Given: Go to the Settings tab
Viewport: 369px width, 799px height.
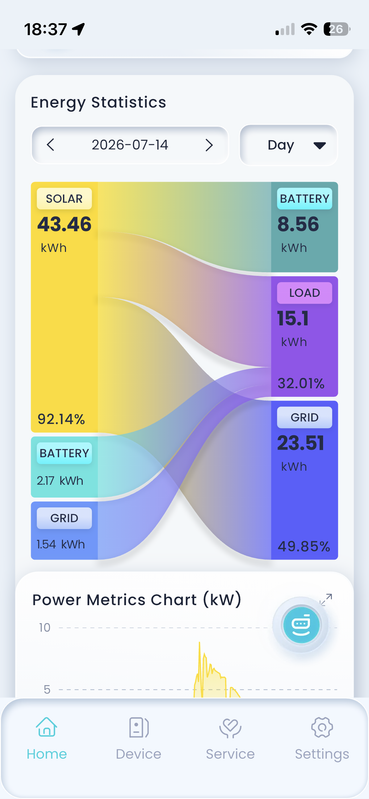Looking at the screenshot, I should [x=322, y=738].
